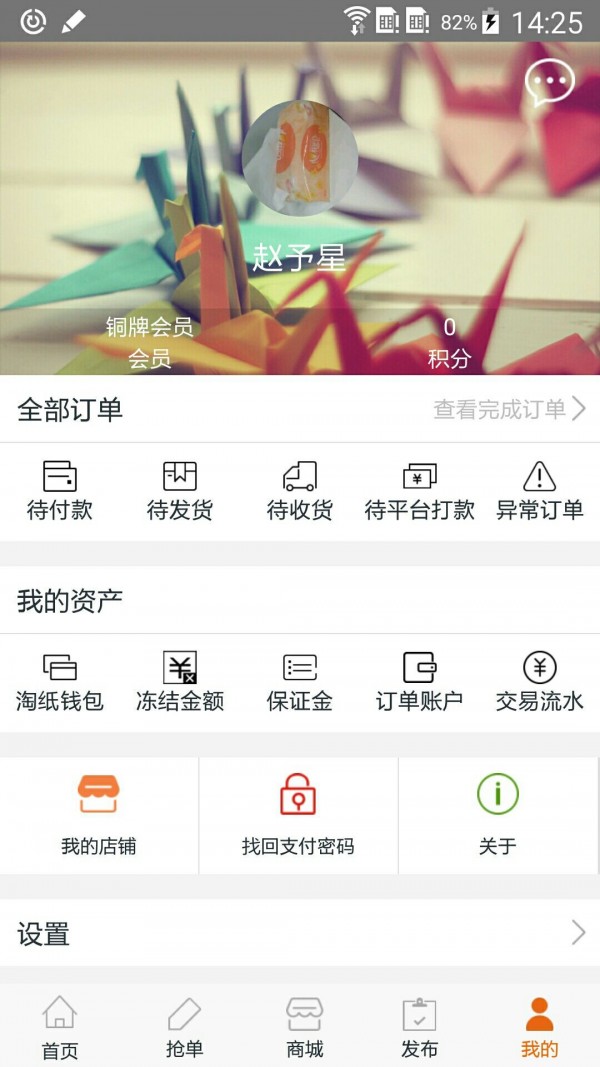Check 待收货 orders
600x1067 pixels.
tap(300, 491)
